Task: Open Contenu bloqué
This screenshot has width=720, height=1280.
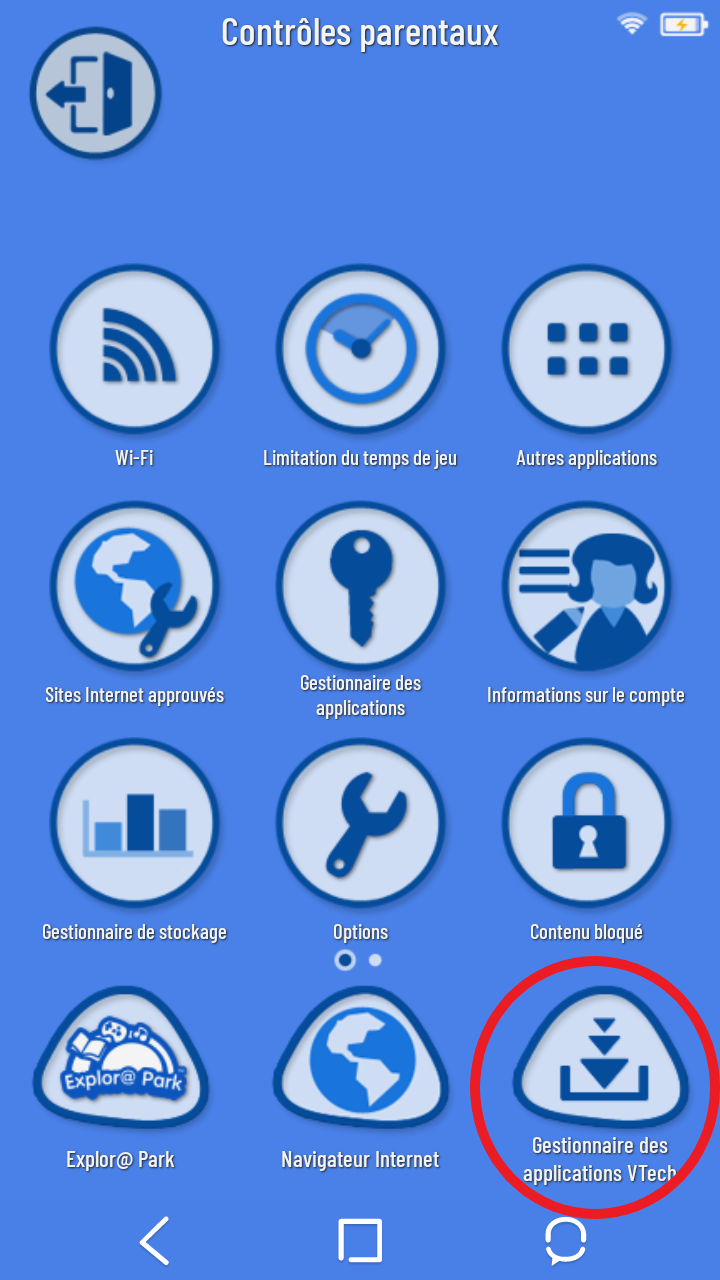Action: click(587, 823)
